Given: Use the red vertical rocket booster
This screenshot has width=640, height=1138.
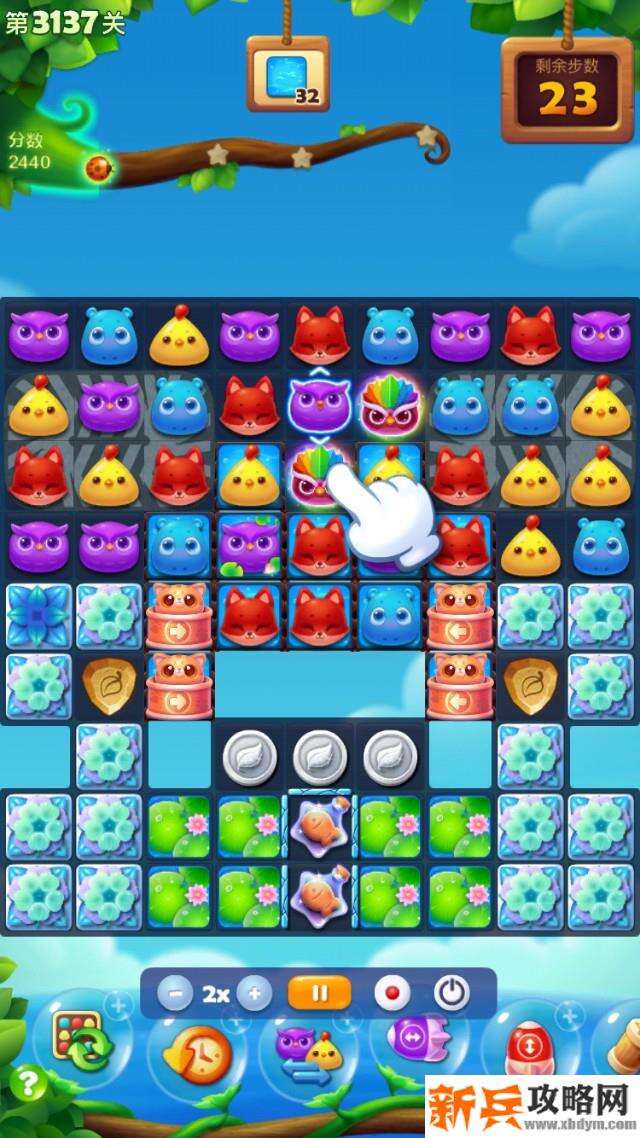Looking at the screenshot, I should pyautogui.click(x=528, y=1050).
